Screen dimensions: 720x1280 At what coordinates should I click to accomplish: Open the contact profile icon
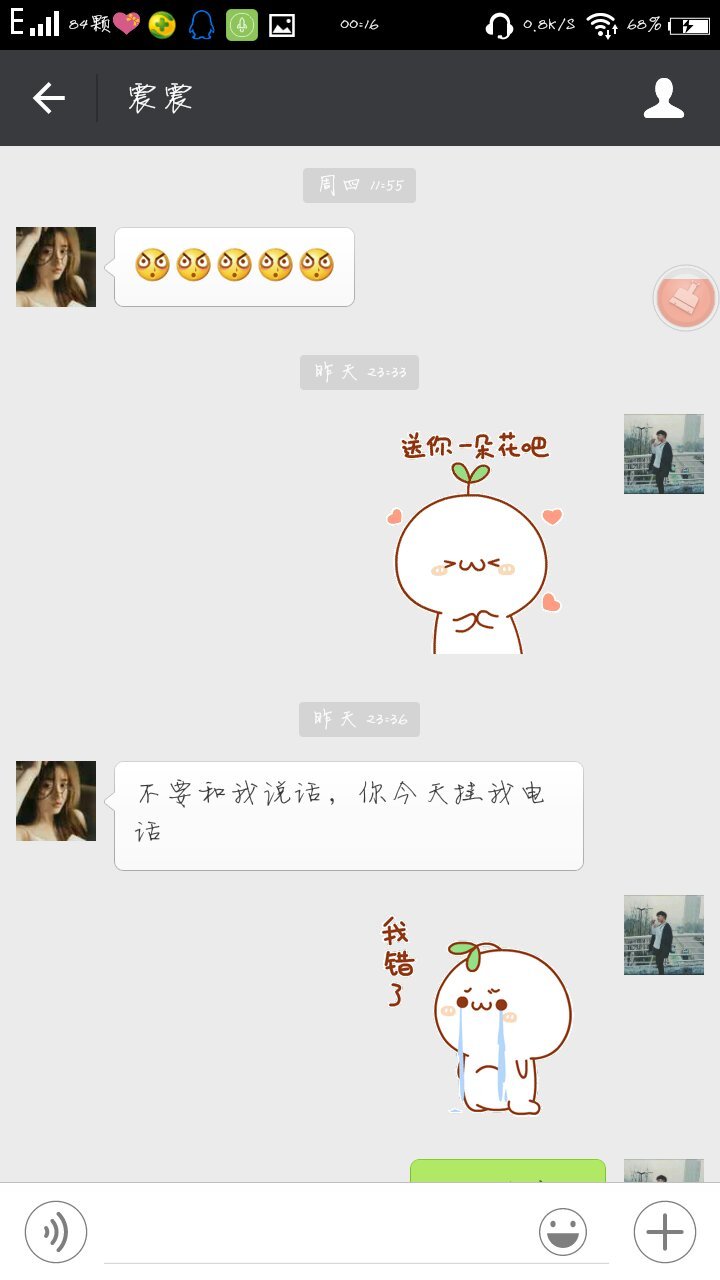pyautogui.click(x=663, y=98)
